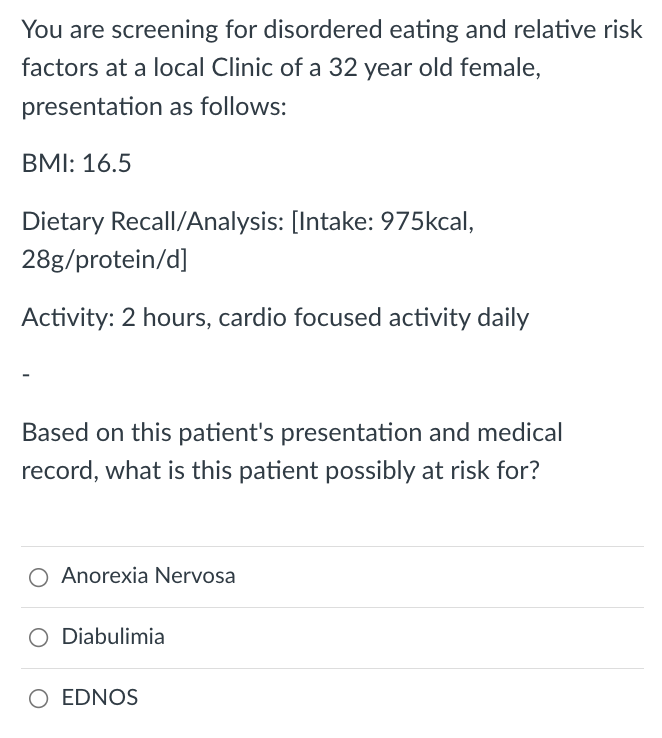Mark EDNOS as the answer
This screenshot has width=662, height=738.
pos(39,699)
